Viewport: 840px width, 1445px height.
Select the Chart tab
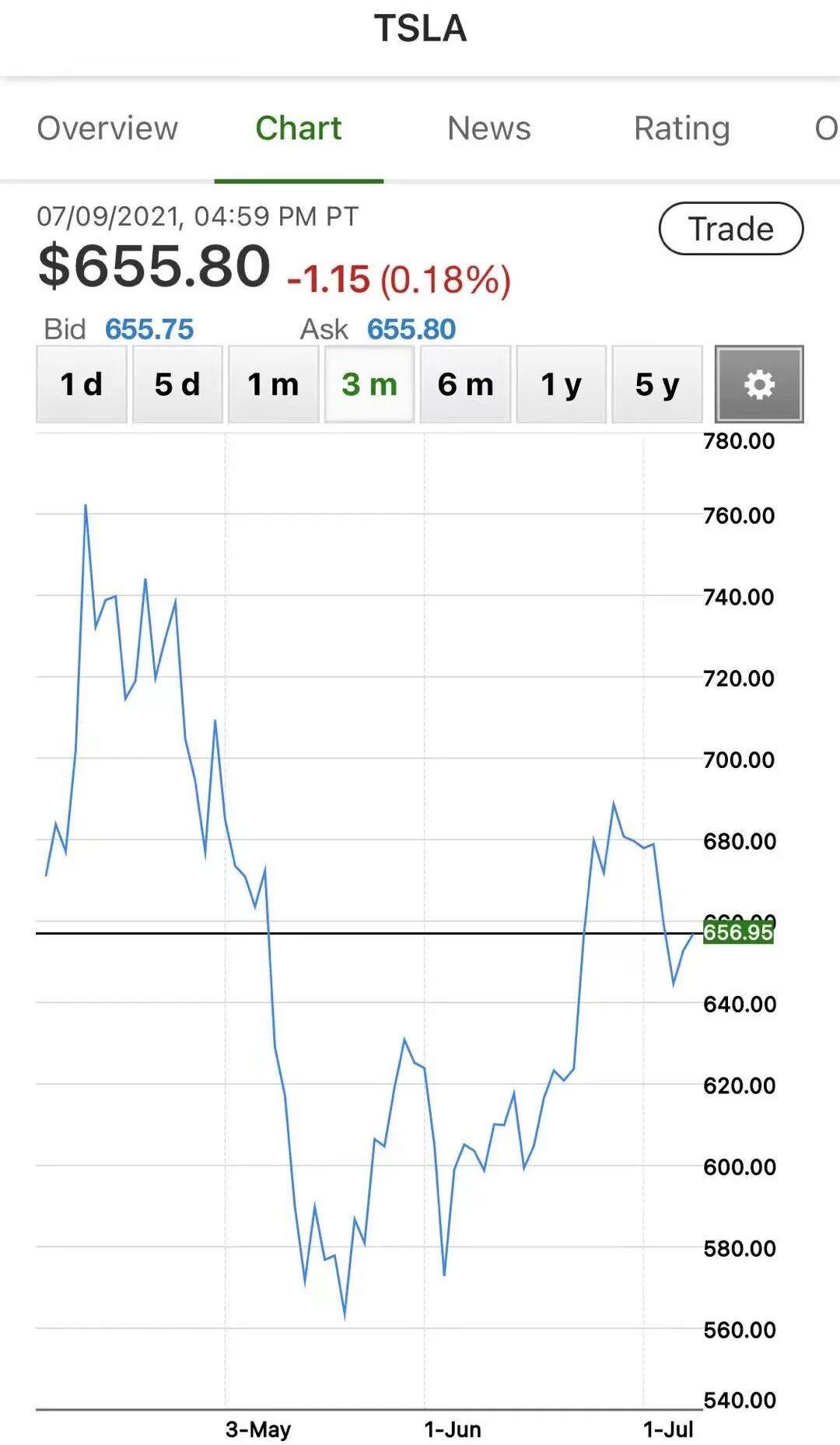[299, 128]
